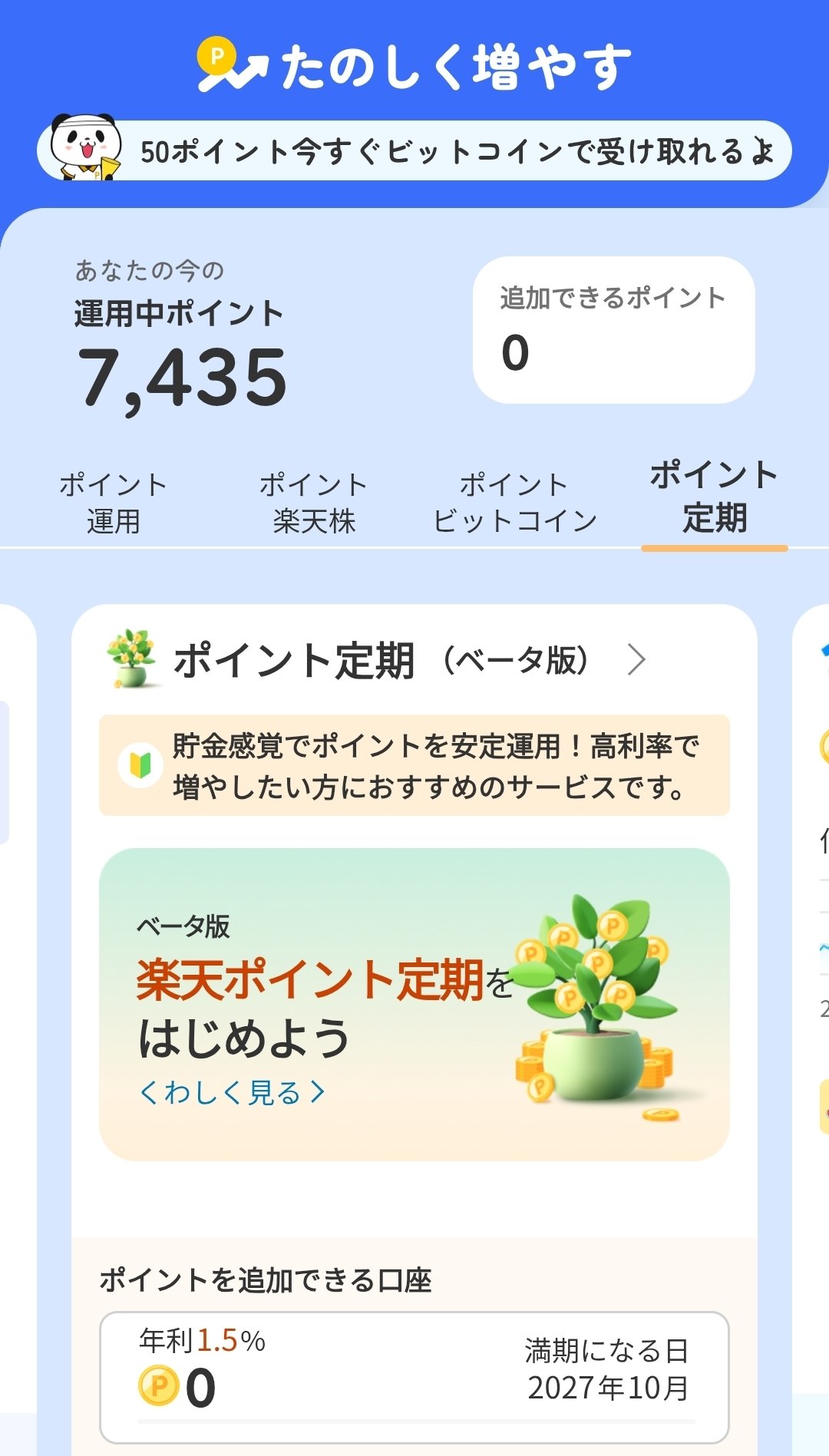Tap the 運用中ポイント value 7,435
Image resolution: width=829 pixels, height=1456 pixels.
180,372
